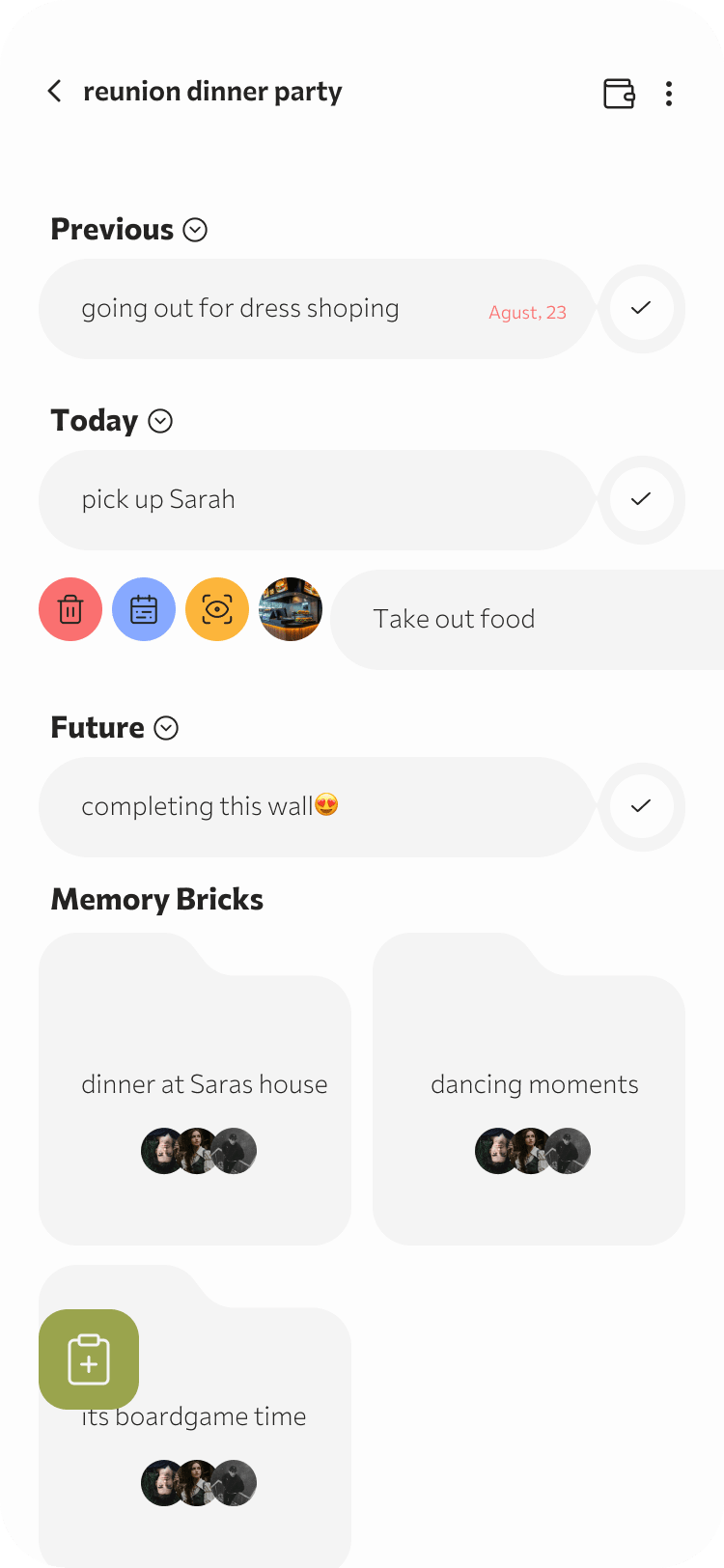Mark pick up Sarah as complete

pos(641,500)
